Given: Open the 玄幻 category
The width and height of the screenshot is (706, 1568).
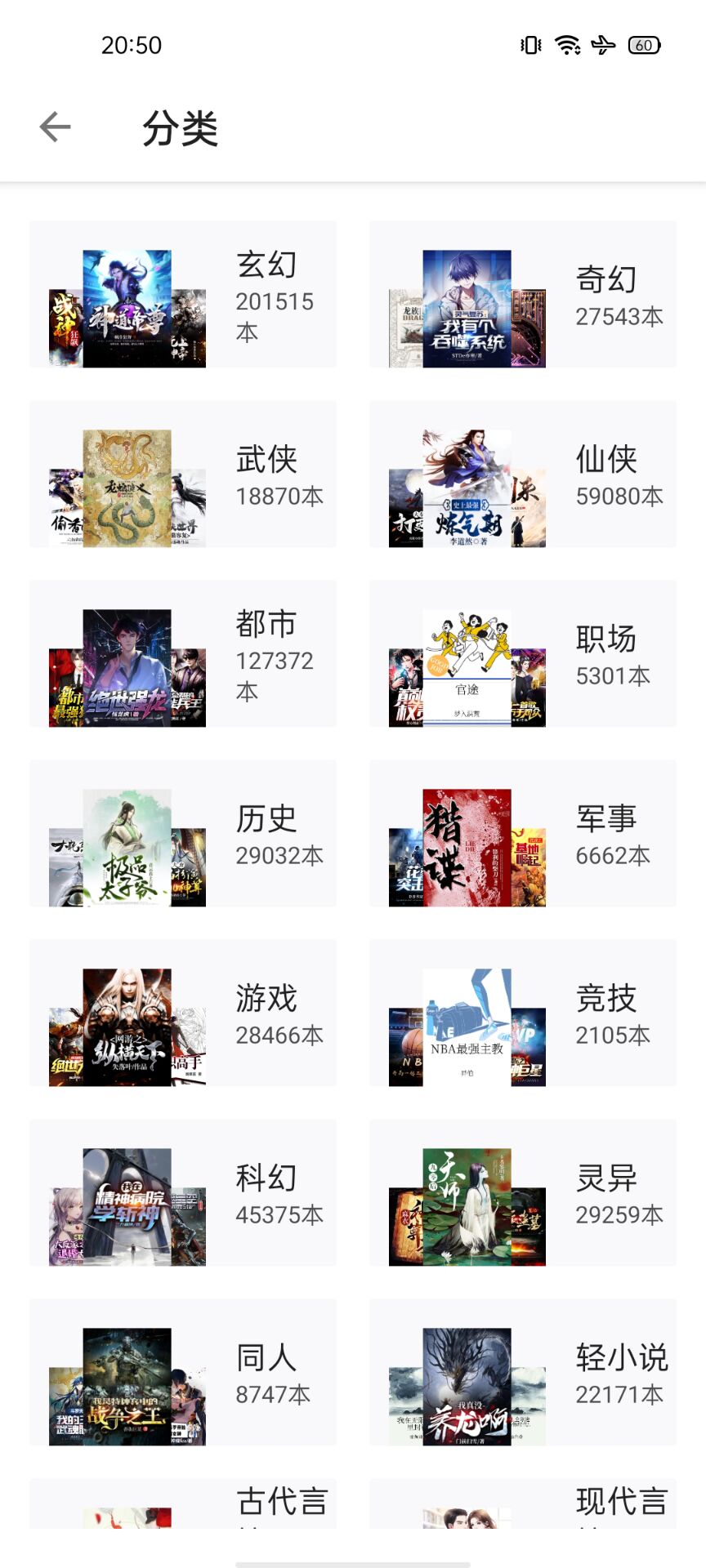Looking at the screenshot, I should (x=183, y=295).
